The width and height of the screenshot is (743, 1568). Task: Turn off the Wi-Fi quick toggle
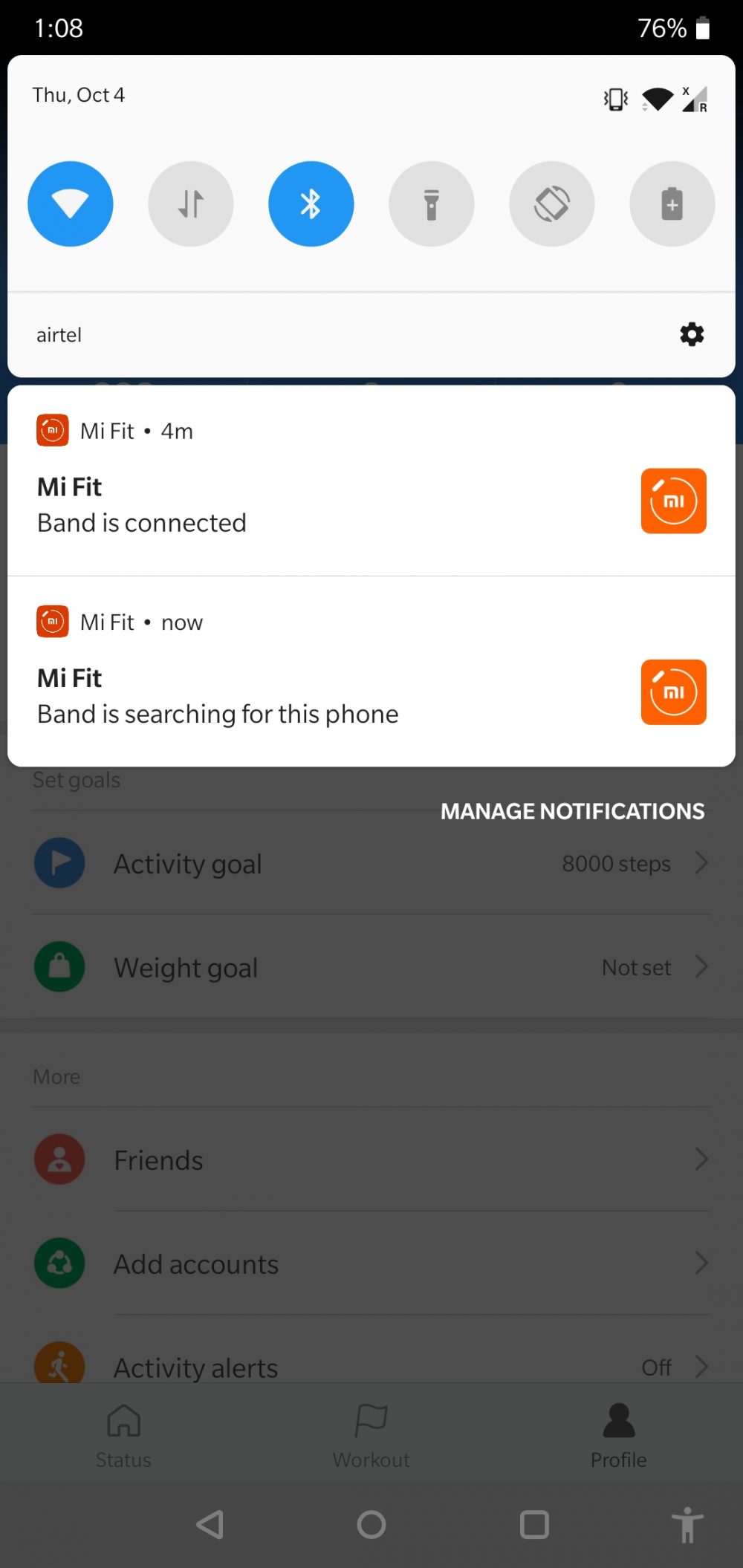[71, 204]
